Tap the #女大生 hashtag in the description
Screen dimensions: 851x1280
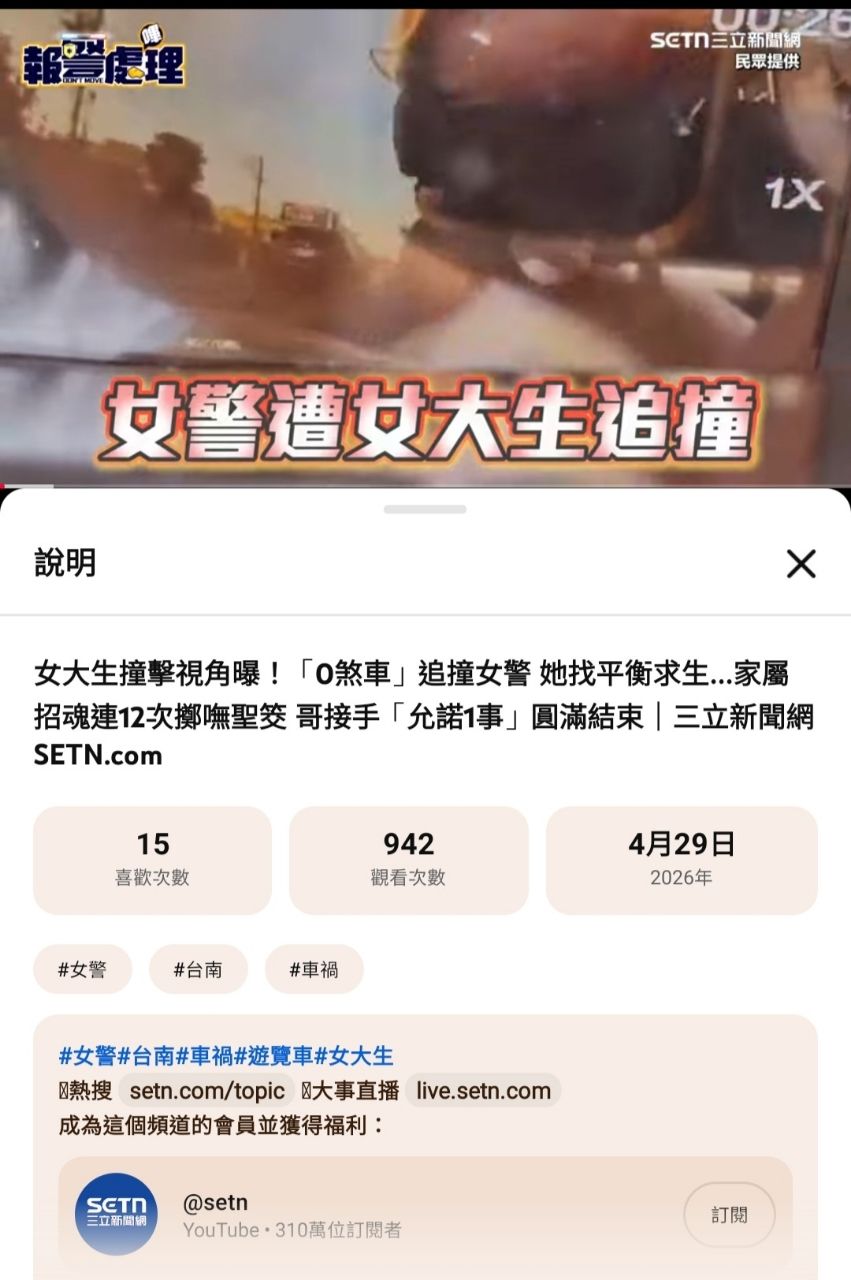pos(354,1055)
